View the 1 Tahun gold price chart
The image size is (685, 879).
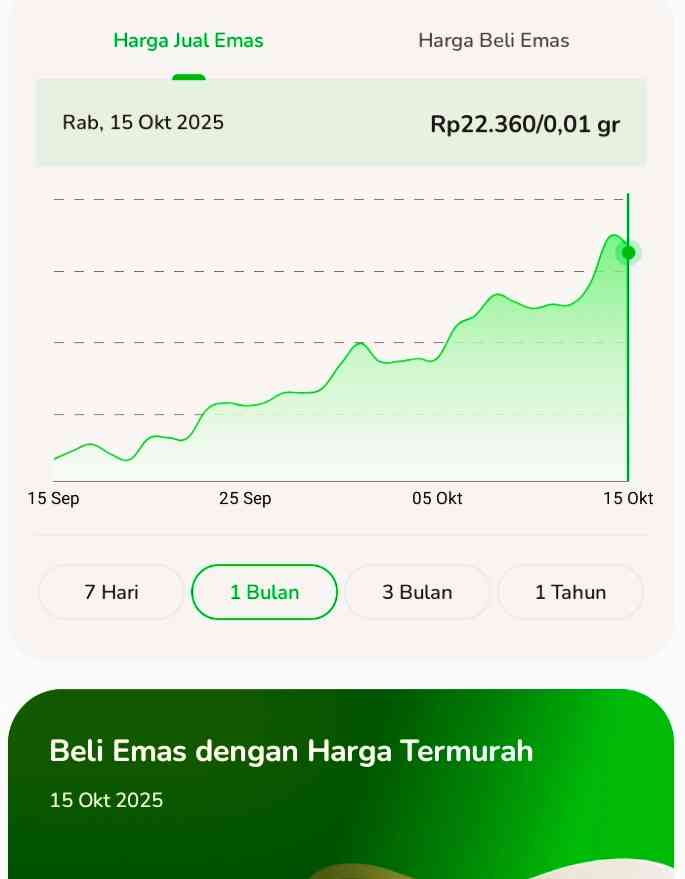point(570,592)
